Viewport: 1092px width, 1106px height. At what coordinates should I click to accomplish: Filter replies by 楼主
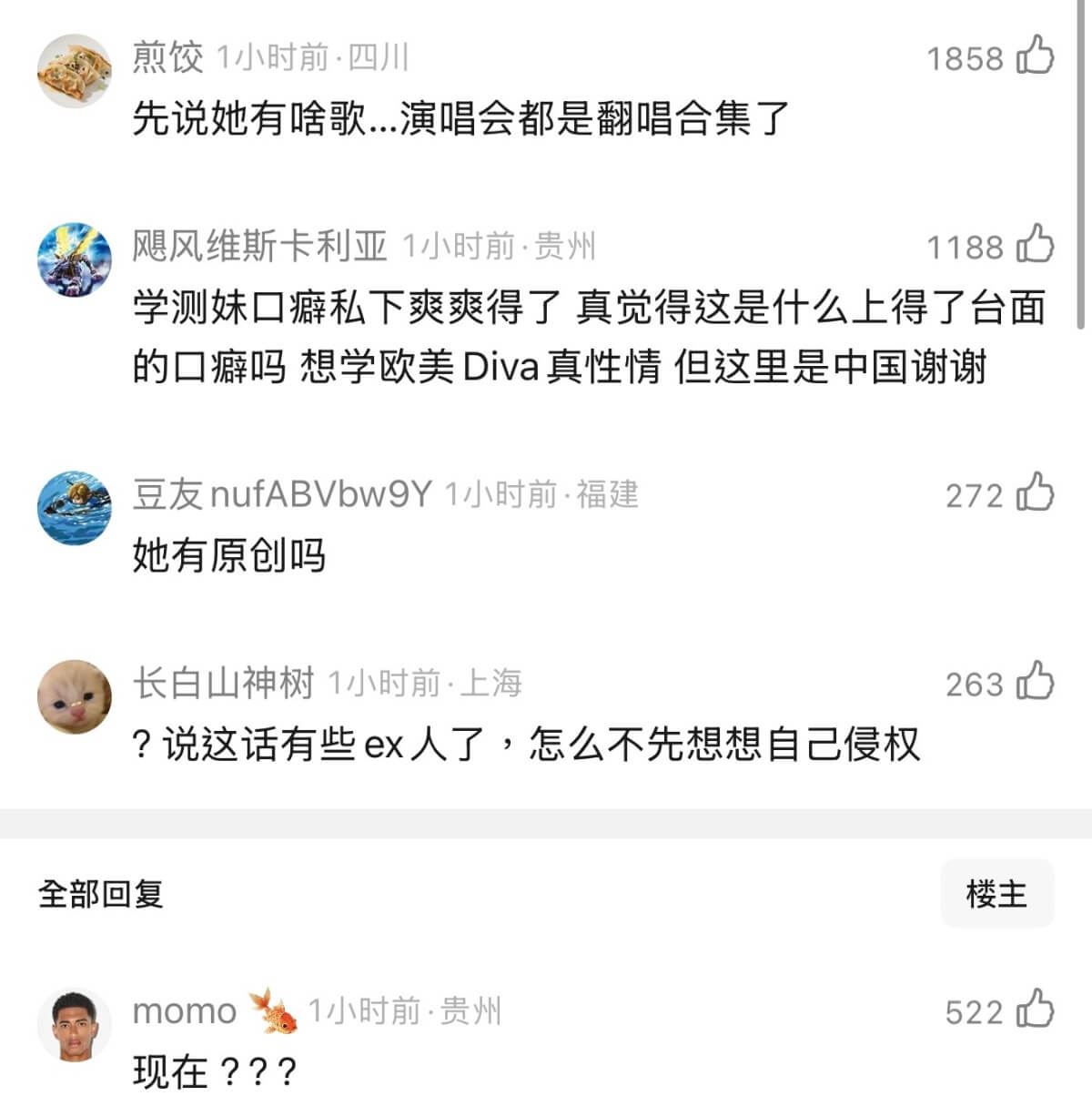tap(996, 894)
